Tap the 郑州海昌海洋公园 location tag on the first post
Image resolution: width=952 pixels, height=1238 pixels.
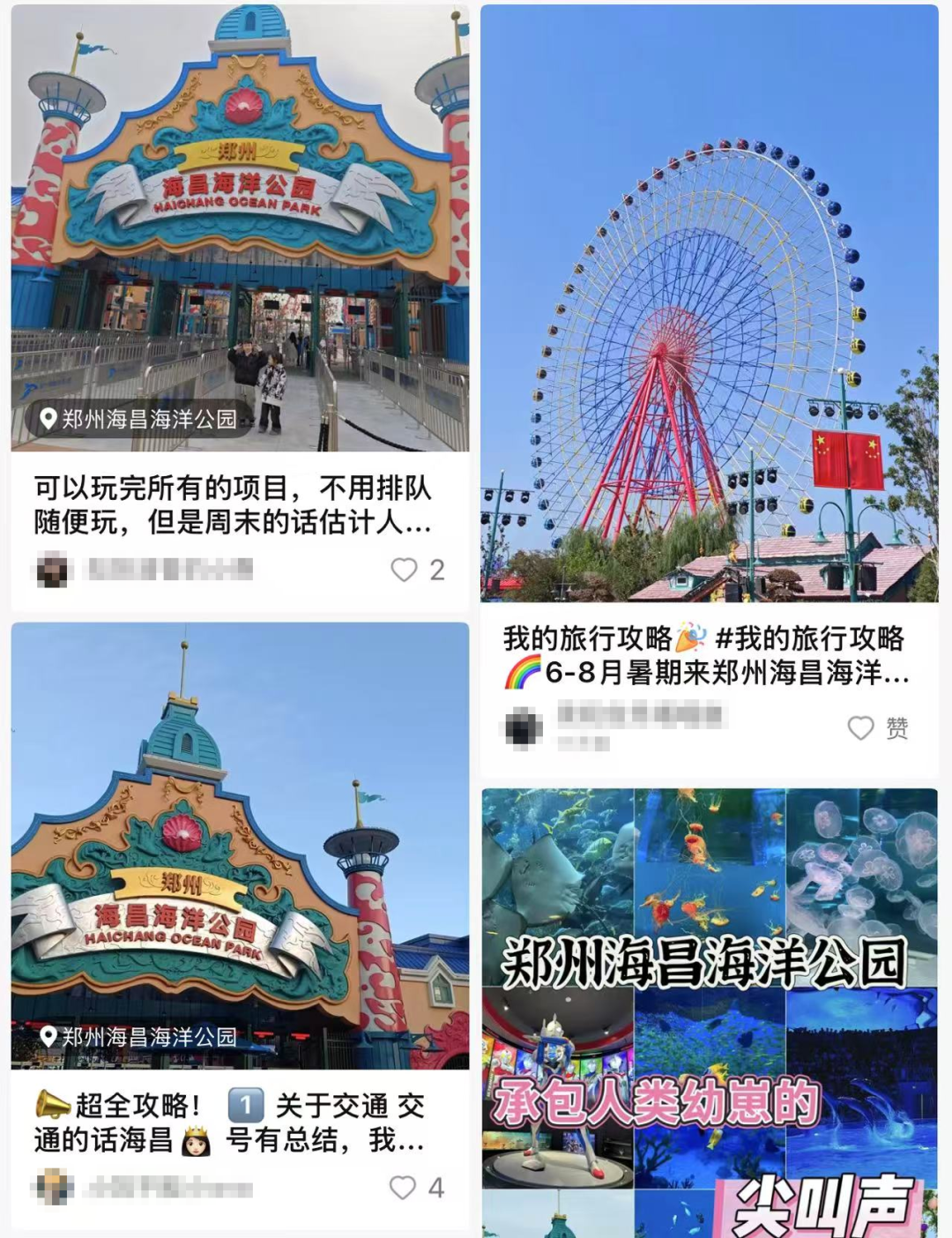[138, 418]
